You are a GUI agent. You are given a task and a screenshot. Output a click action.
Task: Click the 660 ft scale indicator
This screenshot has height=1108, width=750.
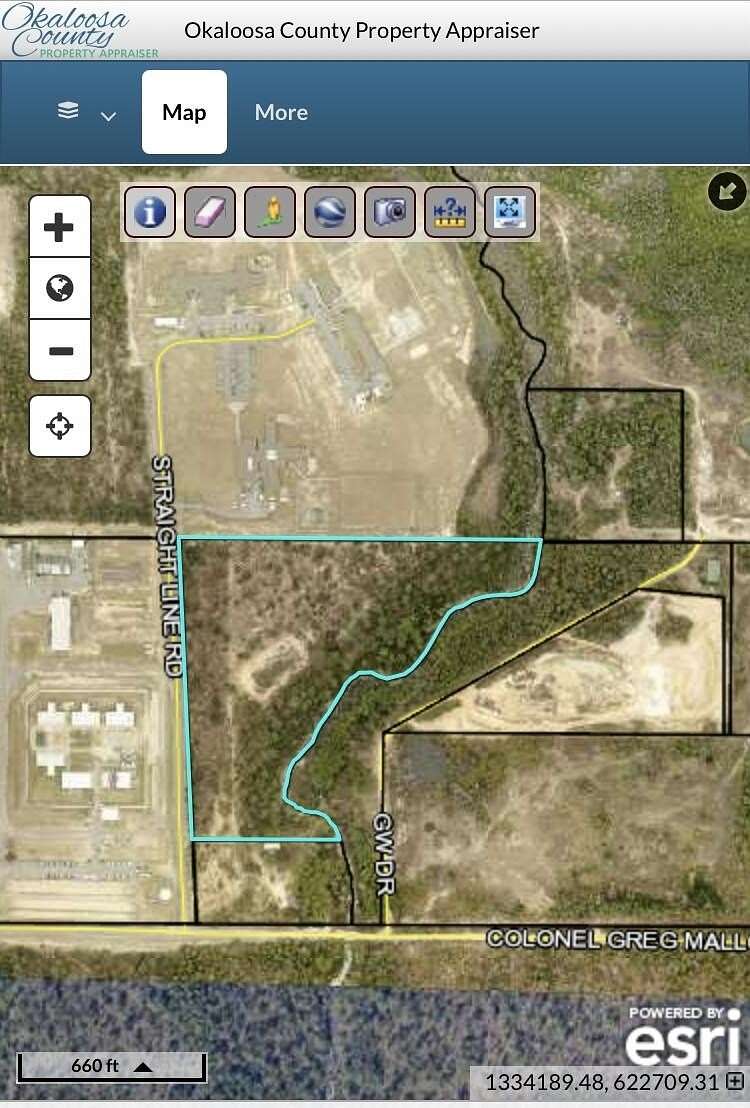[x=95, y=1066]
